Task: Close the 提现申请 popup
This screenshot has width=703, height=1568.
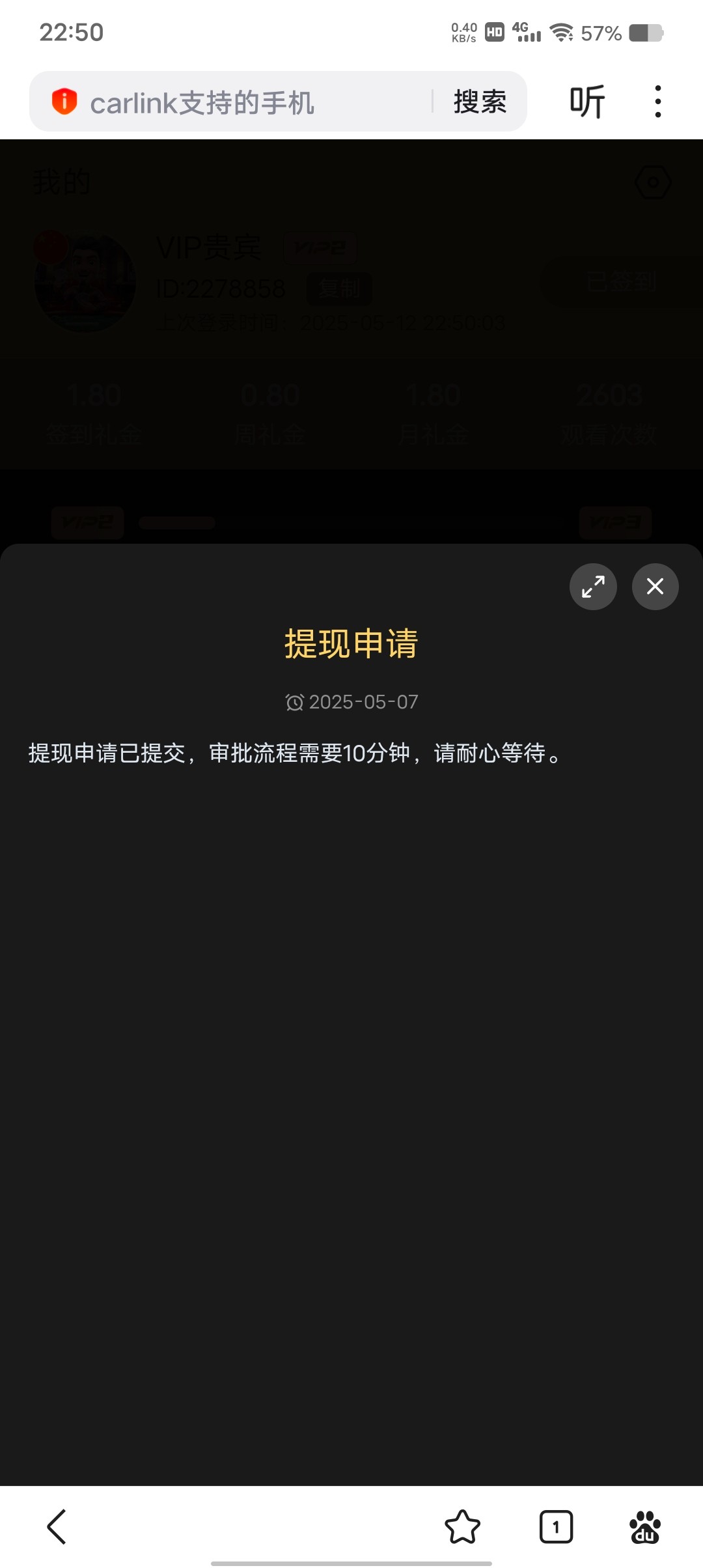Action: coord(655,587)
